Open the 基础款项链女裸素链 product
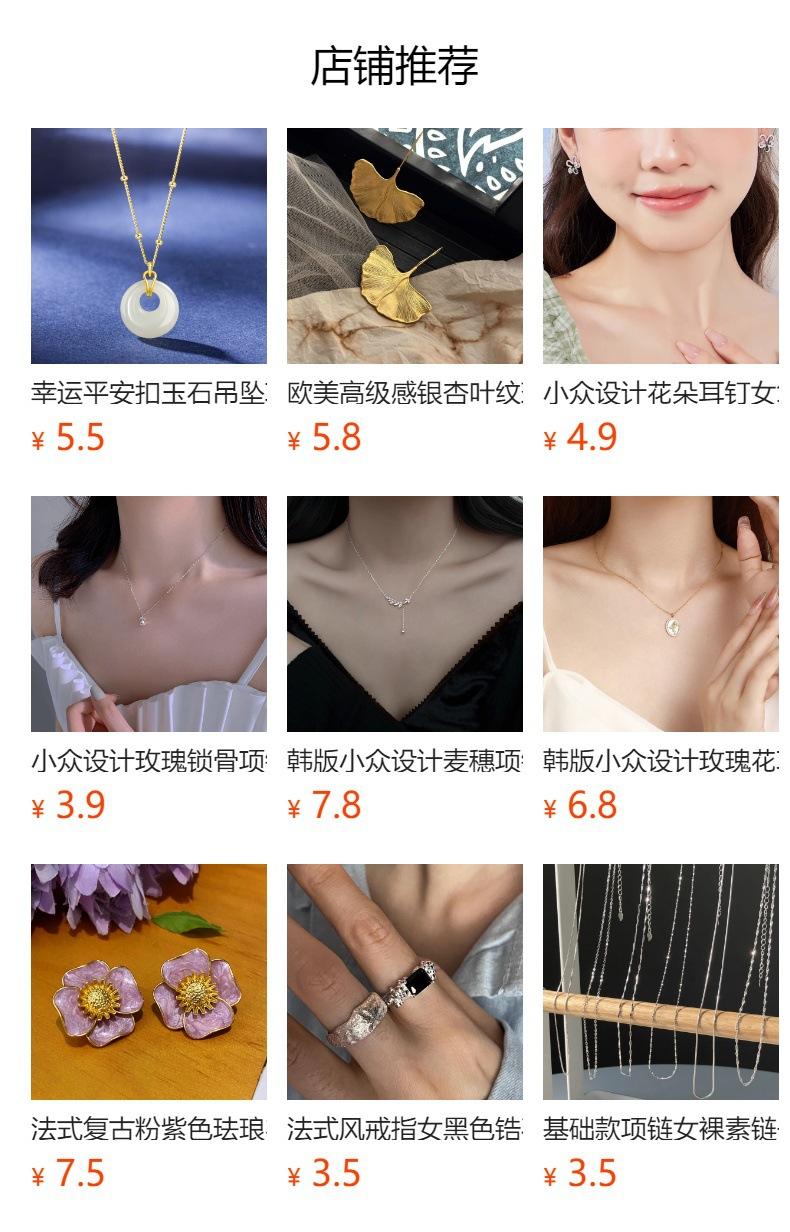Image resolution: width=790 pixels, height=1232 pixels. [661, 1028]
